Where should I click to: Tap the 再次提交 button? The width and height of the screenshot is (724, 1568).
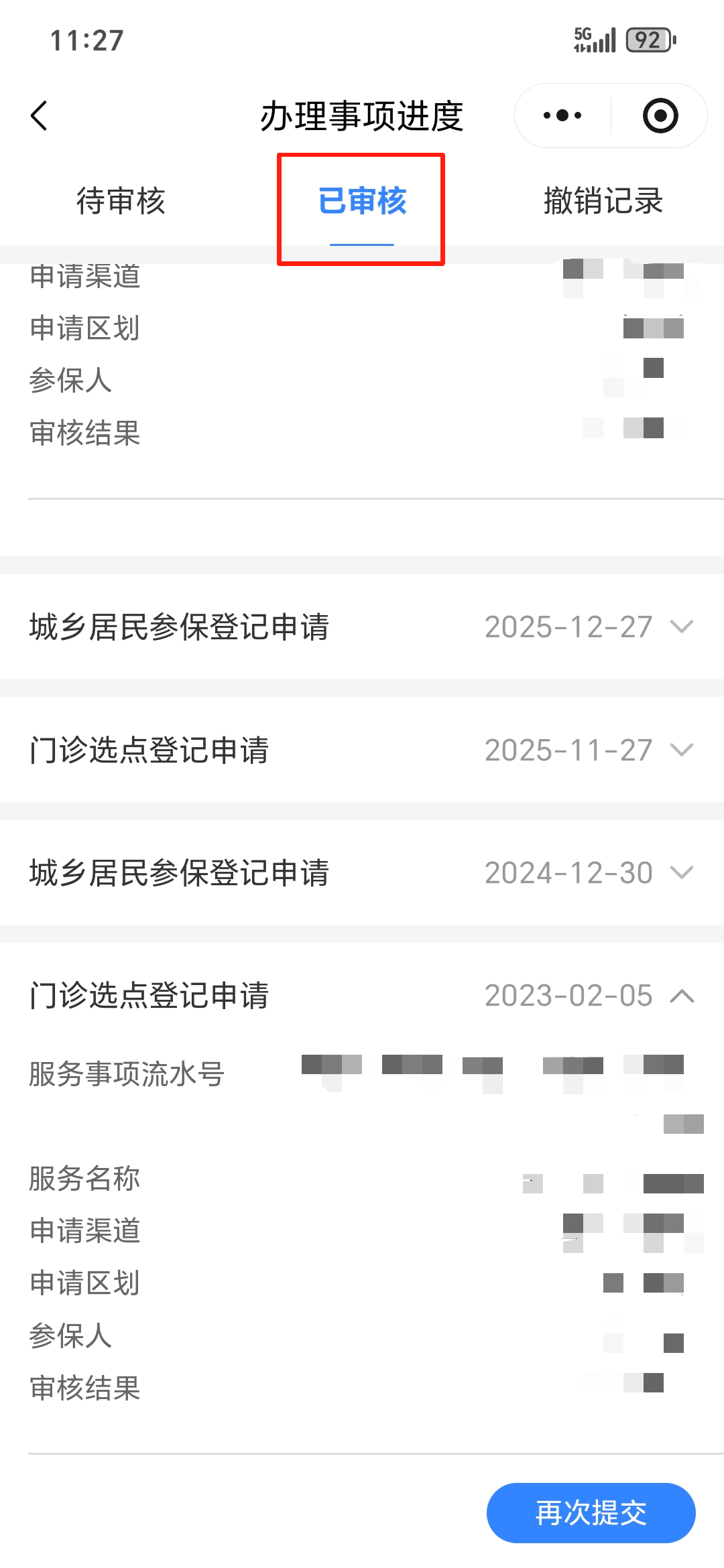[591, 1513]
